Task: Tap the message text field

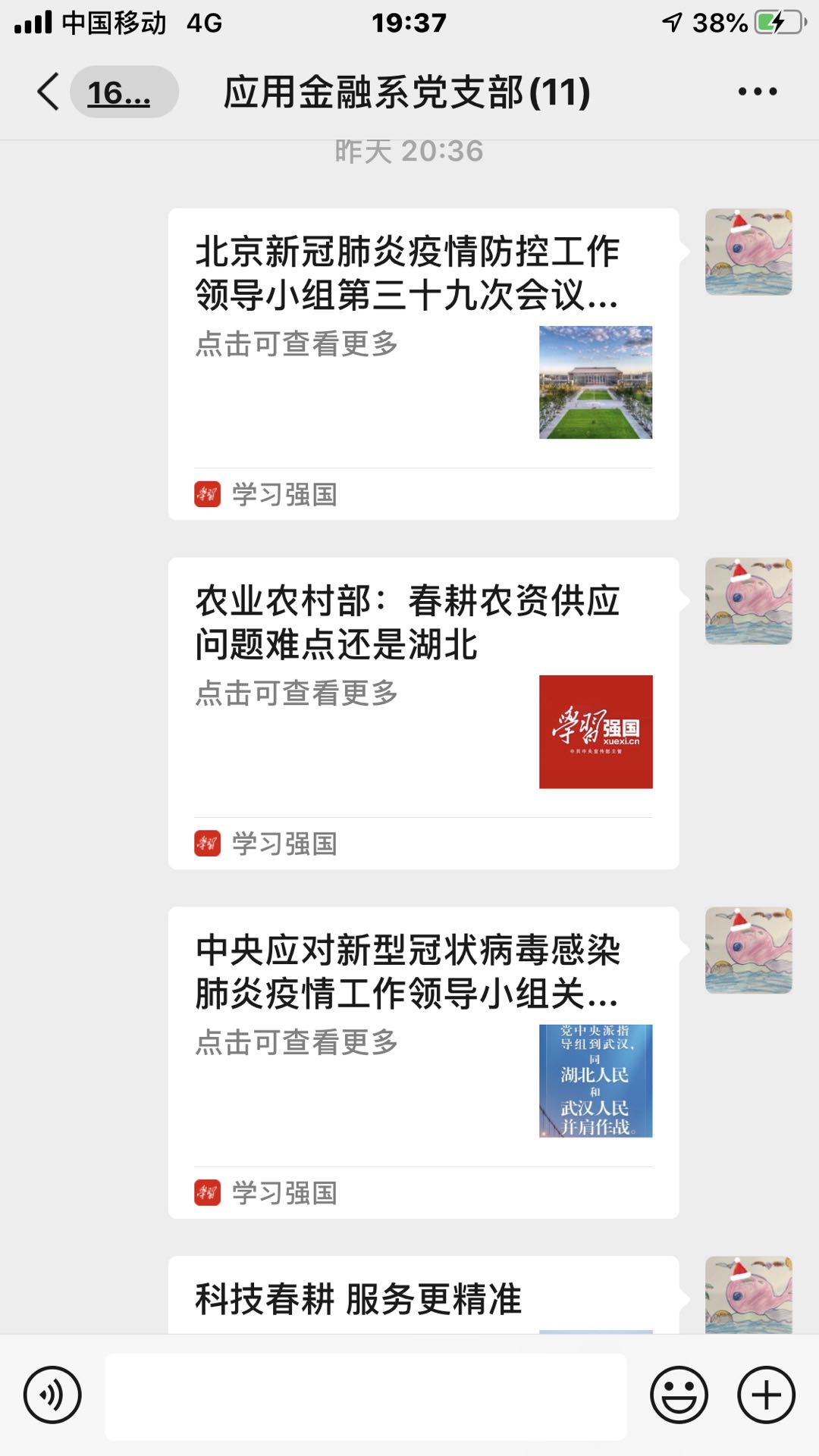Action: [366, 1396]
